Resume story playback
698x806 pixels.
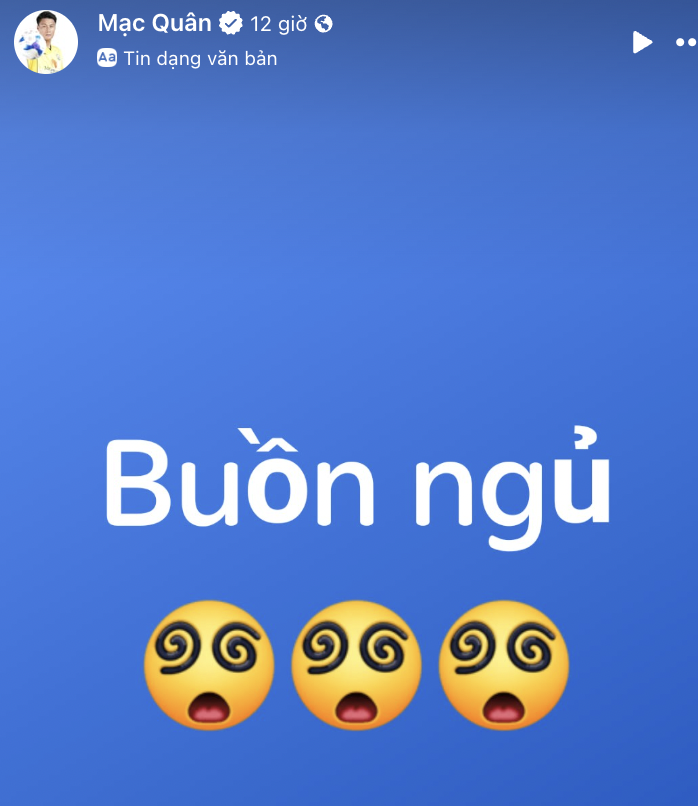point(642,42)
